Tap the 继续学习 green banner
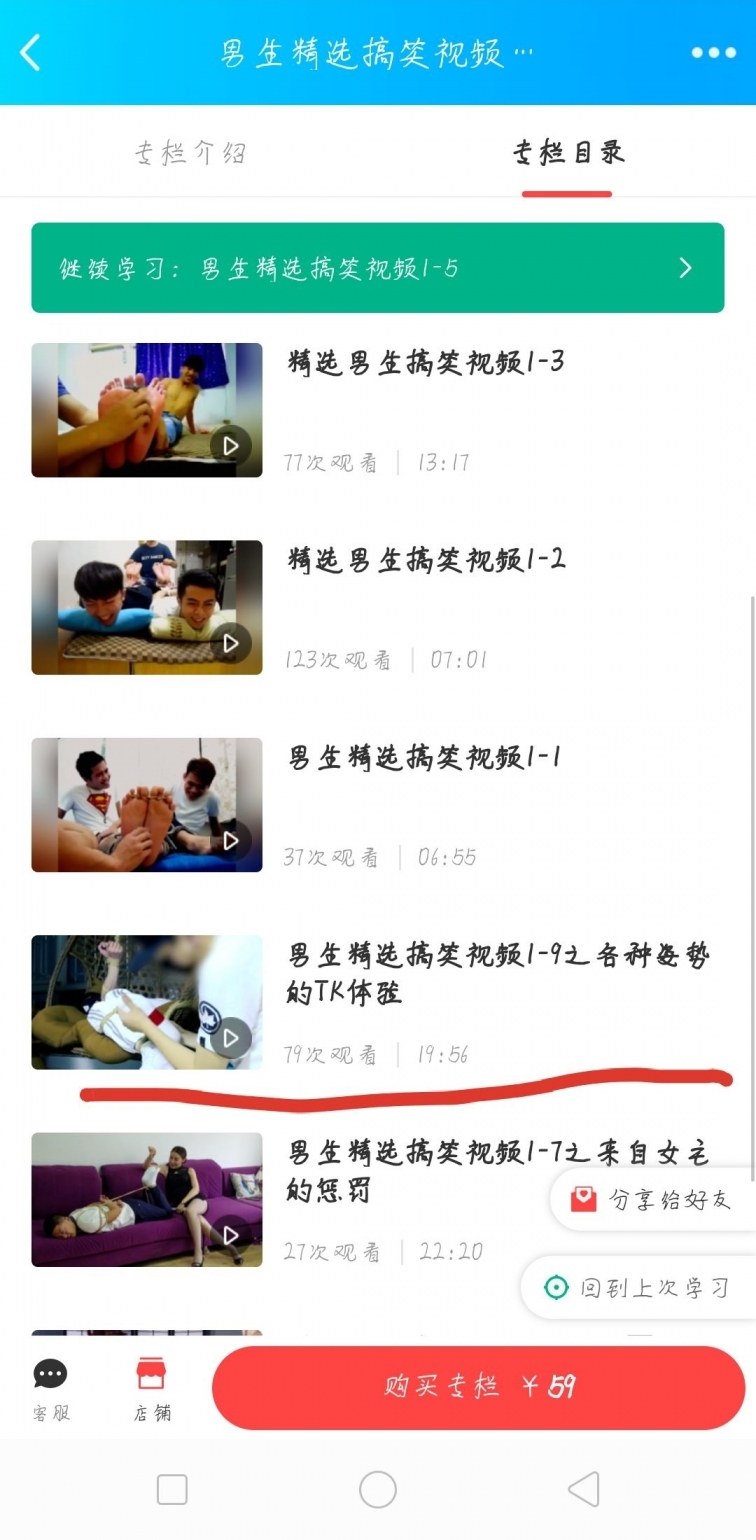 tap(377, 268)
